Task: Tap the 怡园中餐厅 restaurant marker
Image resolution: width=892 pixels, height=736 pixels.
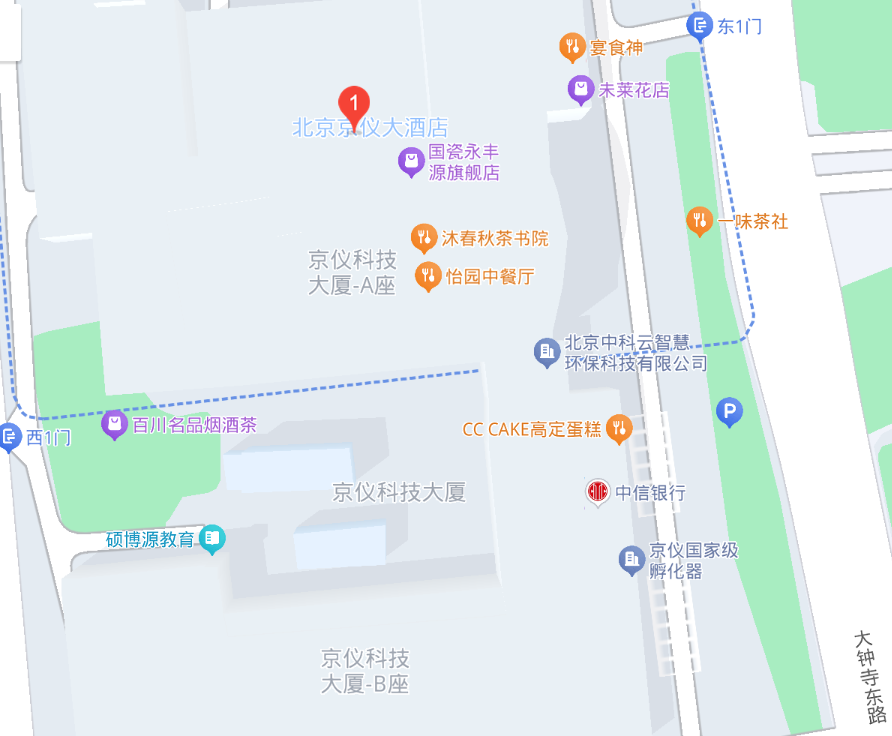Action: (428, 276)
